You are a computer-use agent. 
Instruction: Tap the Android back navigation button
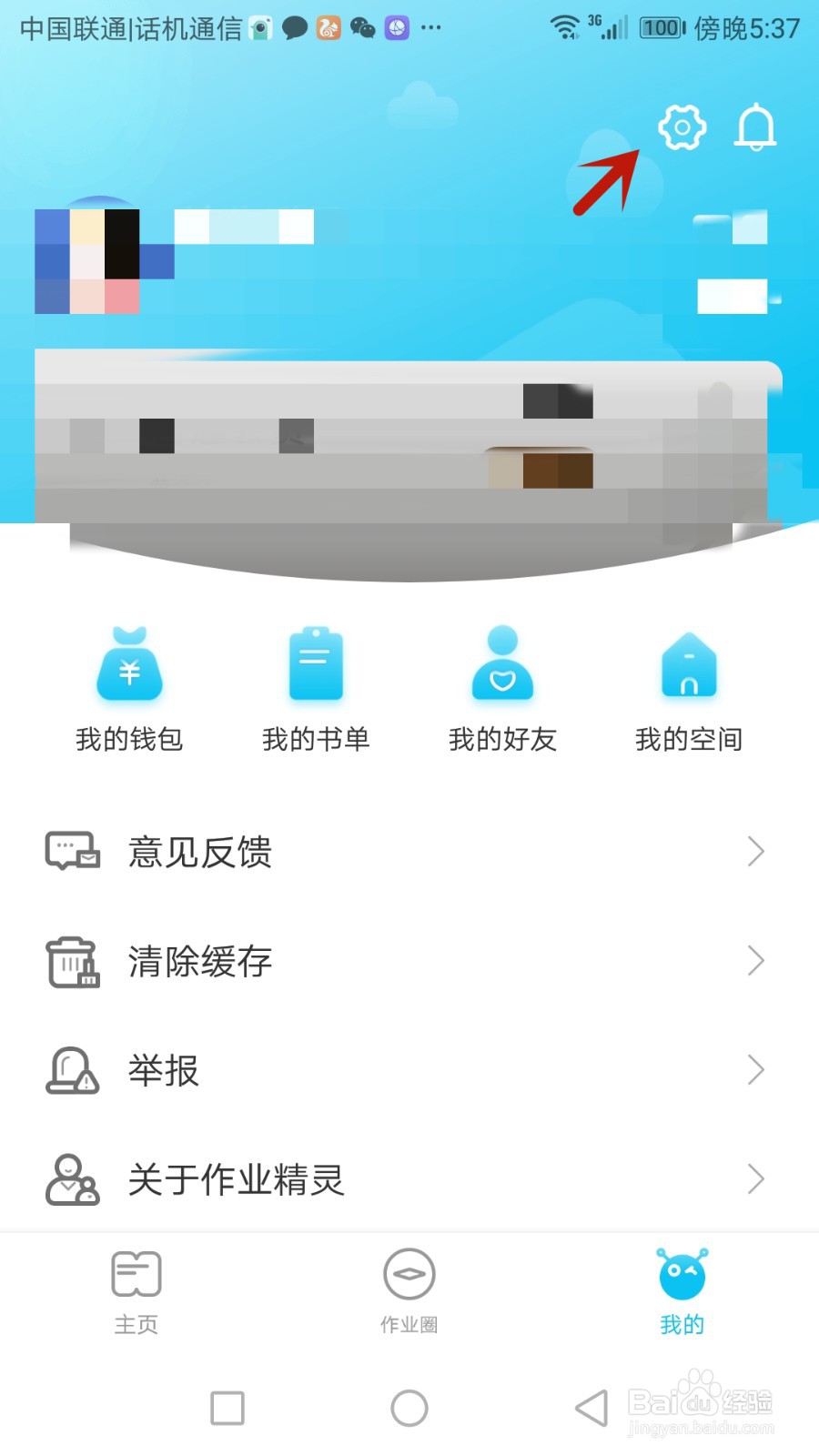click(591, 1407)
